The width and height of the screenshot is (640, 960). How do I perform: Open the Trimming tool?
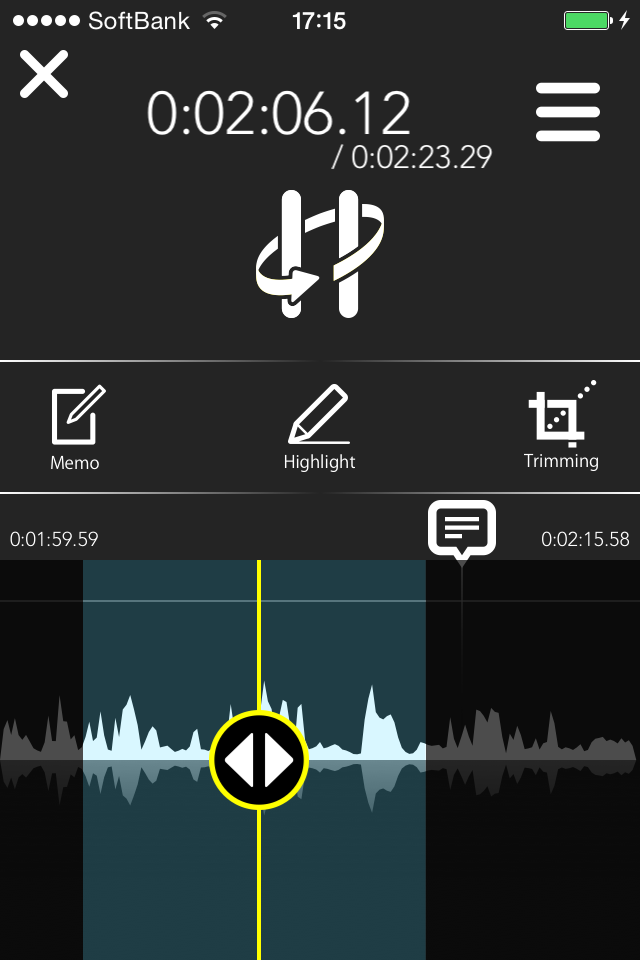562,426
